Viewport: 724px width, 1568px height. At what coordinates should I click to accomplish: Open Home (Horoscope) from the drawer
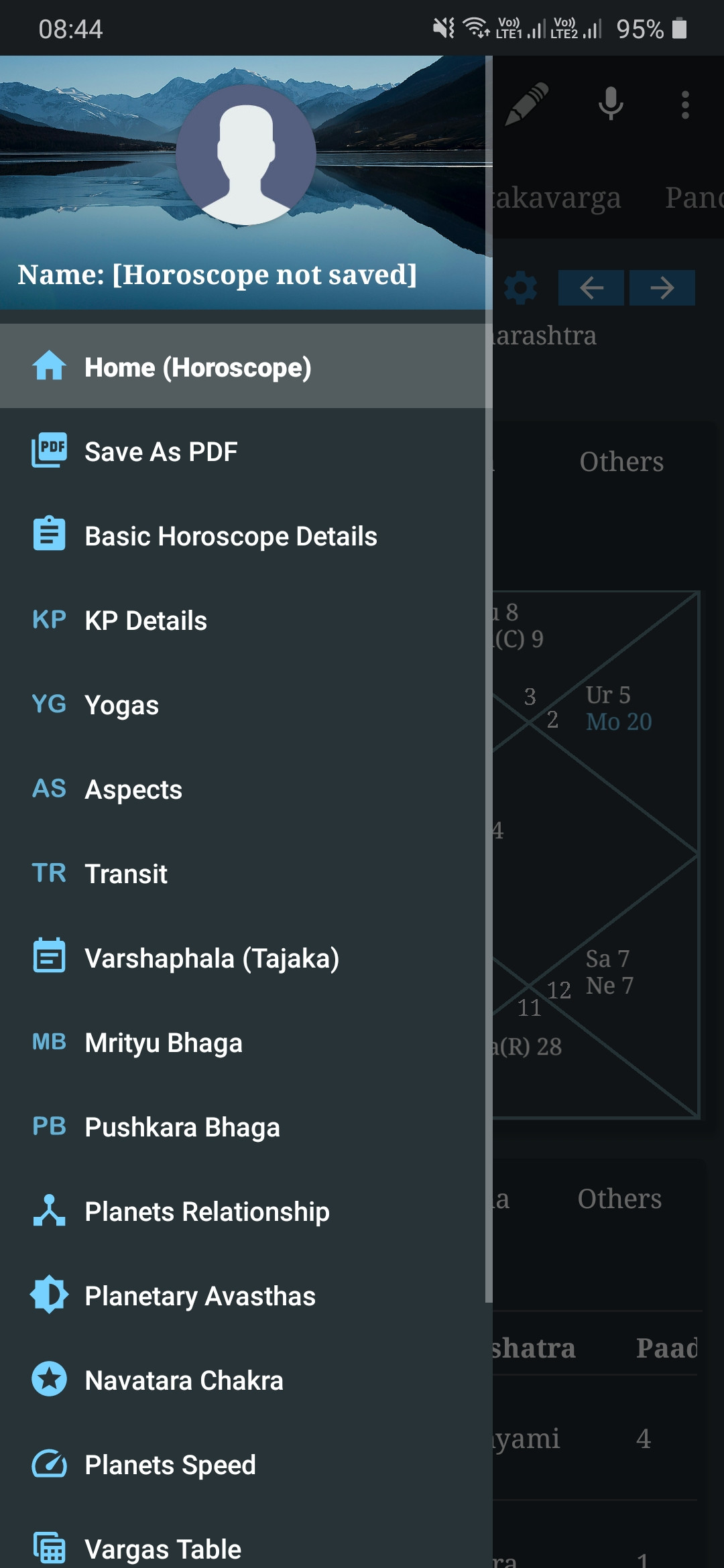(246, 367)
